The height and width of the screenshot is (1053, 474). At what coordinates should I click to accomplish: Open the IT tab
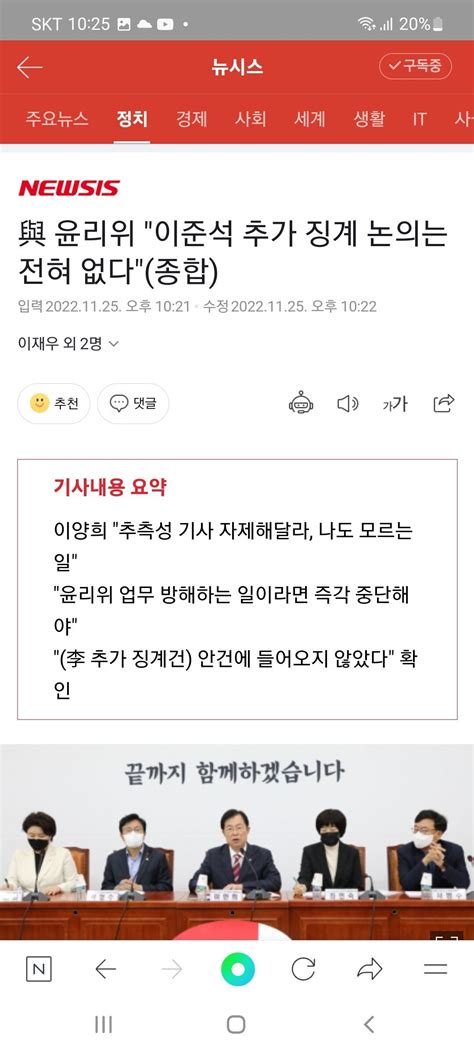420,120
